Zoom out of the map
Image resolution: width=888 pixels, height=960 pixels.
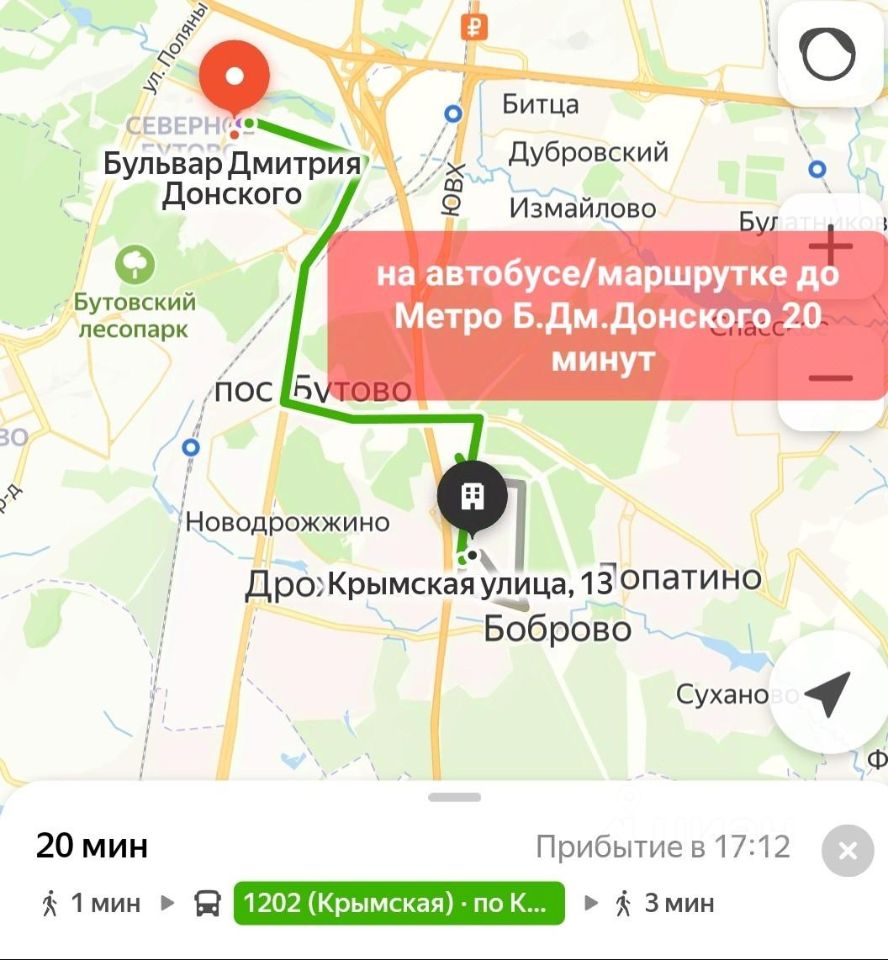coord(830,378)
